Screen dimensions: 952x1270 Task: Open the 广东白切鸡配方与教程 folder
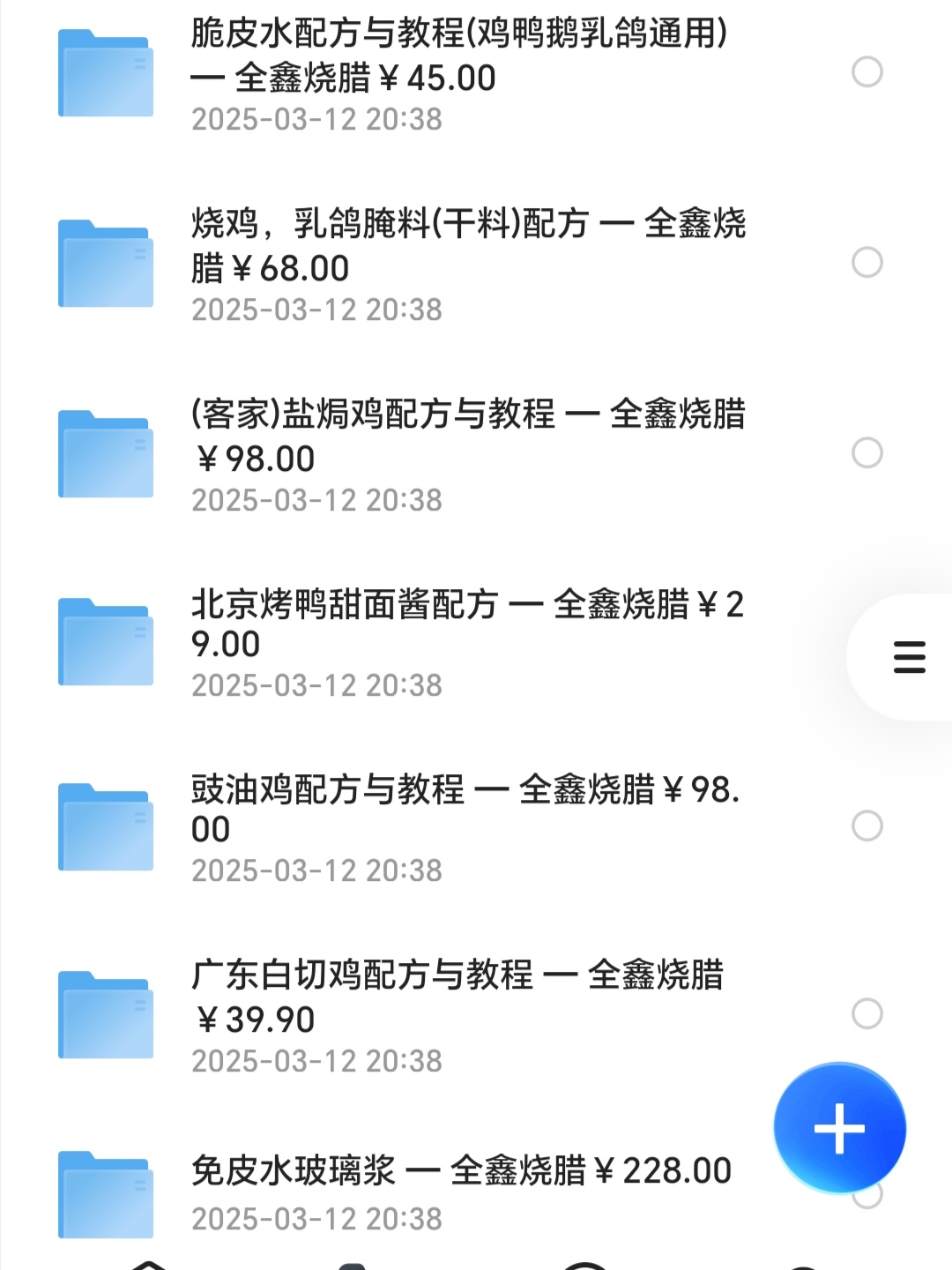coord(458,1014)
